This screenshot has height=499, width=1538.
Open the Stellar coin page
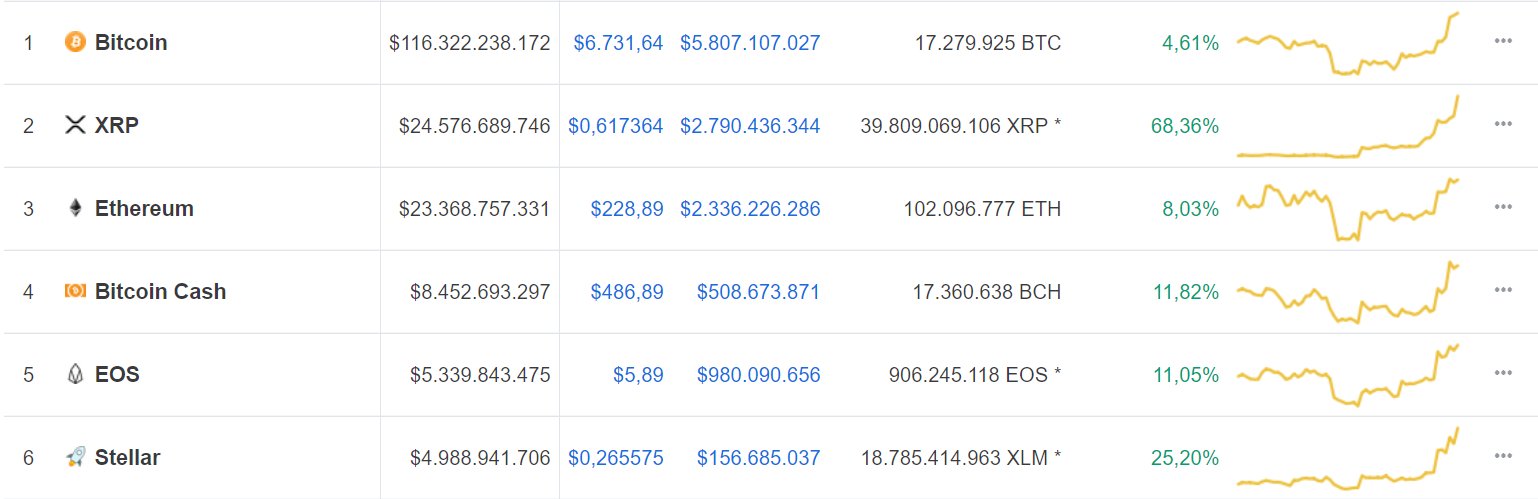[x=127, y=458]
